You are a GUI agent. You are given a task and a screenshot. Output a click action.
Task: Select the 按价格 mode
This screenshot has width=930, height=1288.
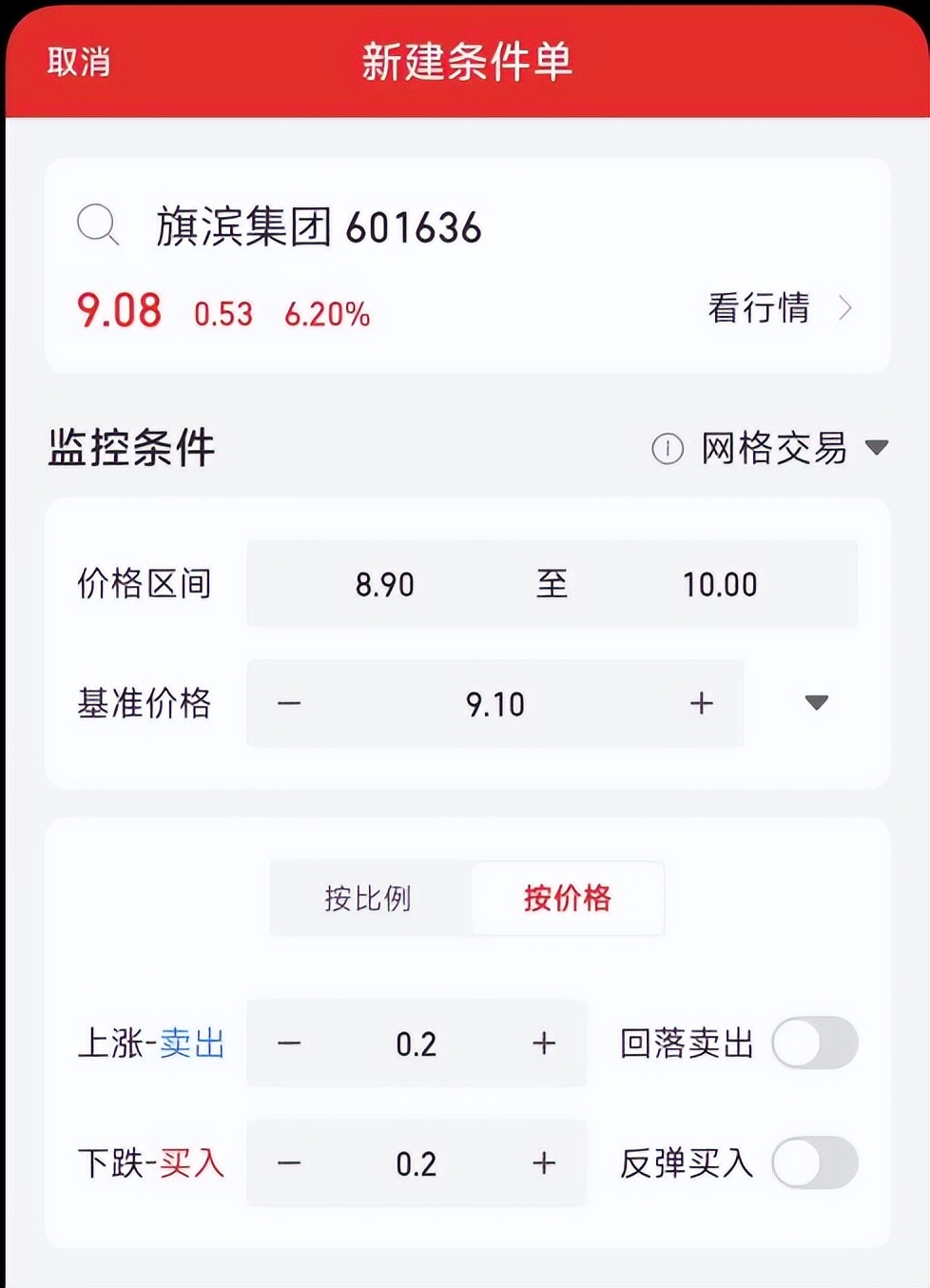pyautogui.click(x=568, y=898)
